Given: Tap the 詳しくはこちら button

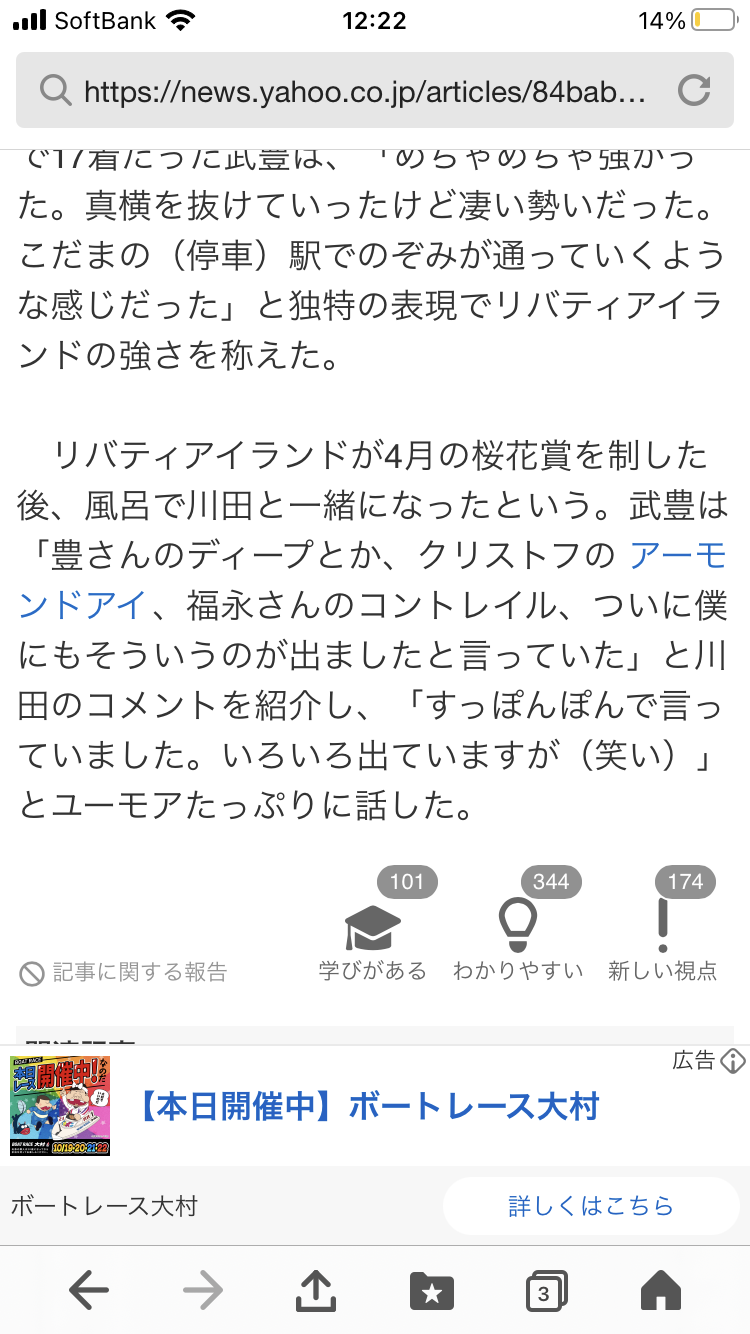Looking at the screenshot, I should (x=591, y=1206).
